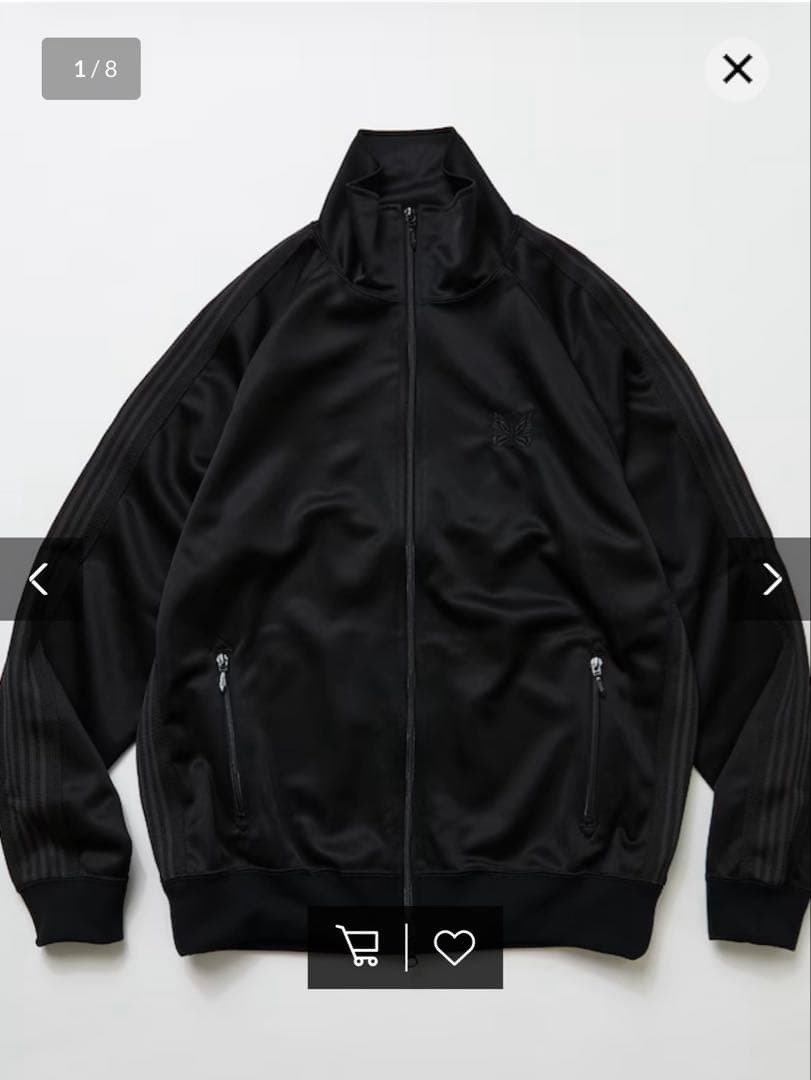Close the product image viewer

point(737,69)
